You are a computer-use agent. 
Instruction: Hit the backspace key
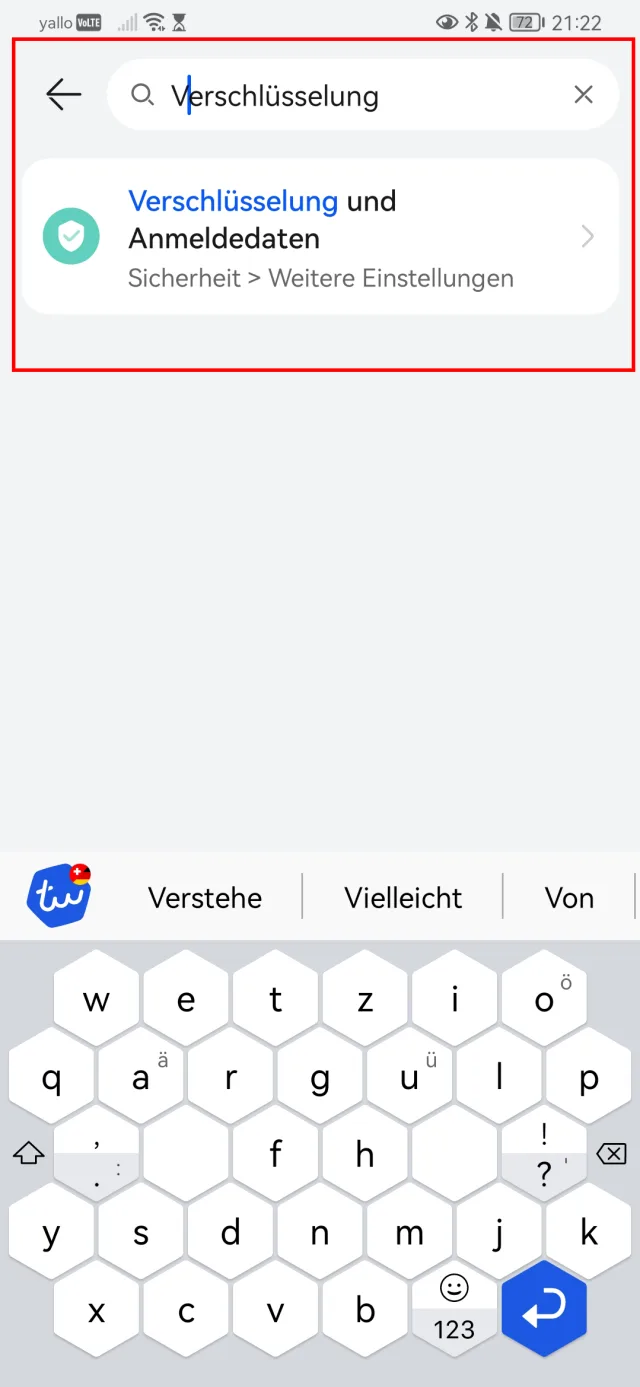pyautogui.click(x=611, y=1154)
